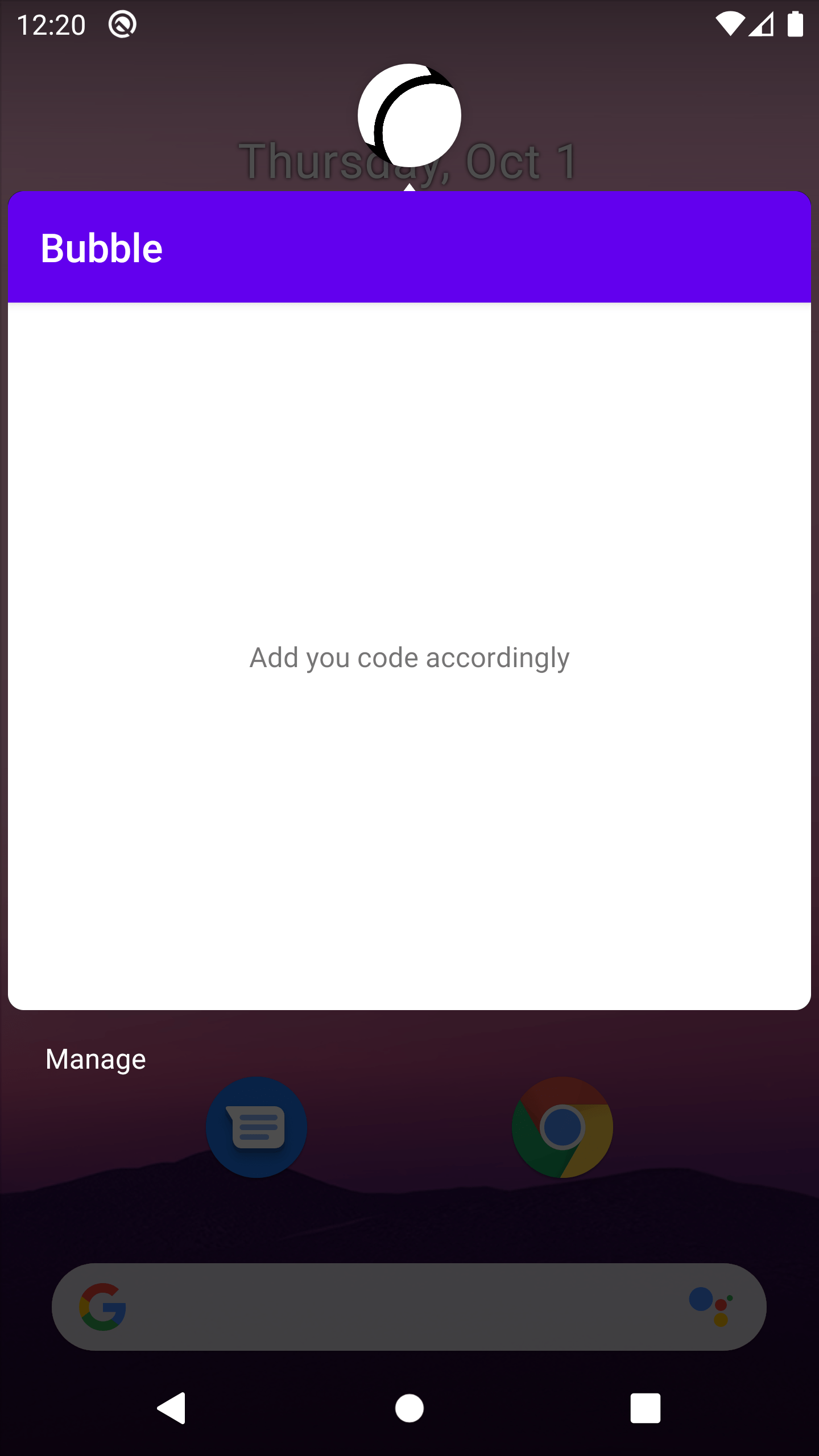Select the 'Add you code accordingly' text
This screenshot has height=1456, width=819.
tap(409, 657)
